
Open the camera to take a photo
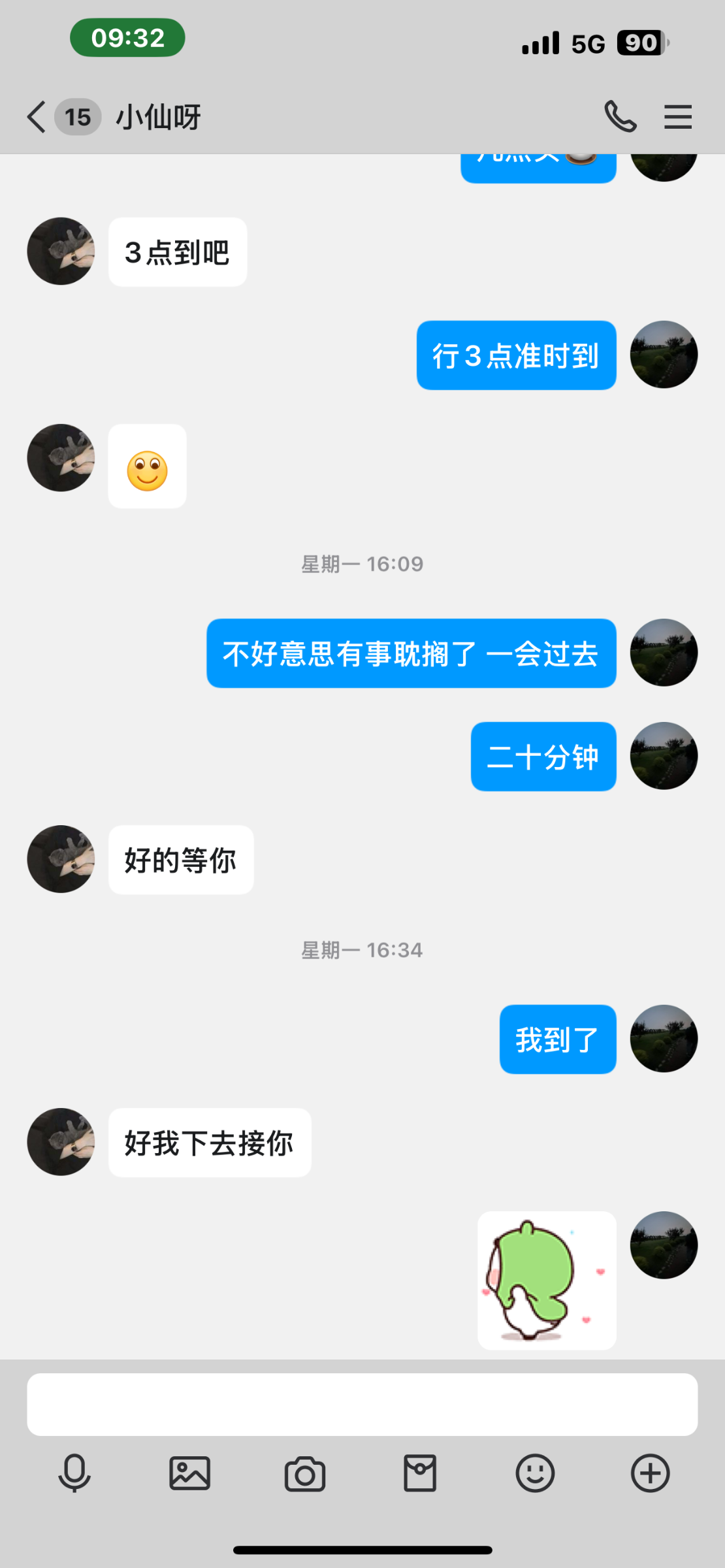(304, 1474)
